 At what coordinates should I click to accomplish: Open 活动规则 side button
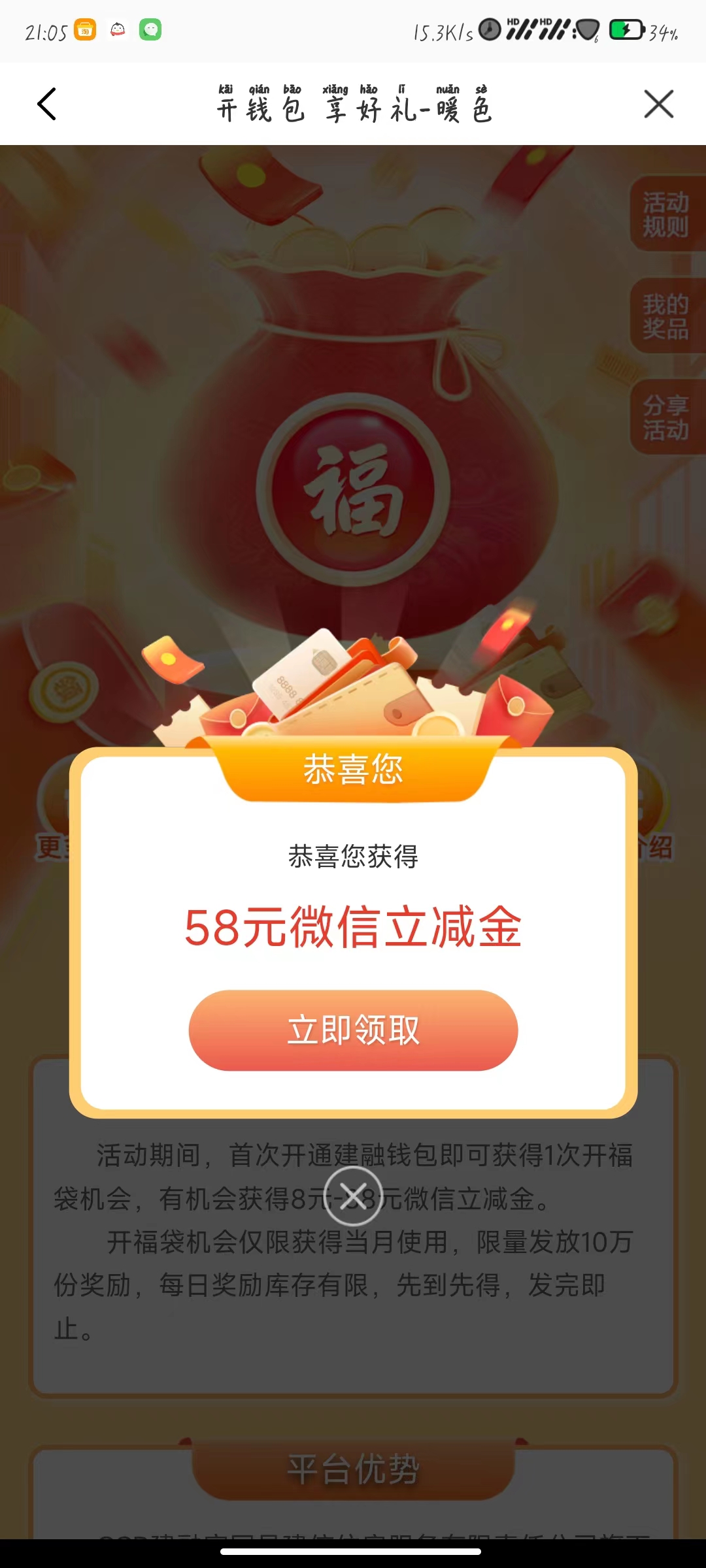click(666, 214)
